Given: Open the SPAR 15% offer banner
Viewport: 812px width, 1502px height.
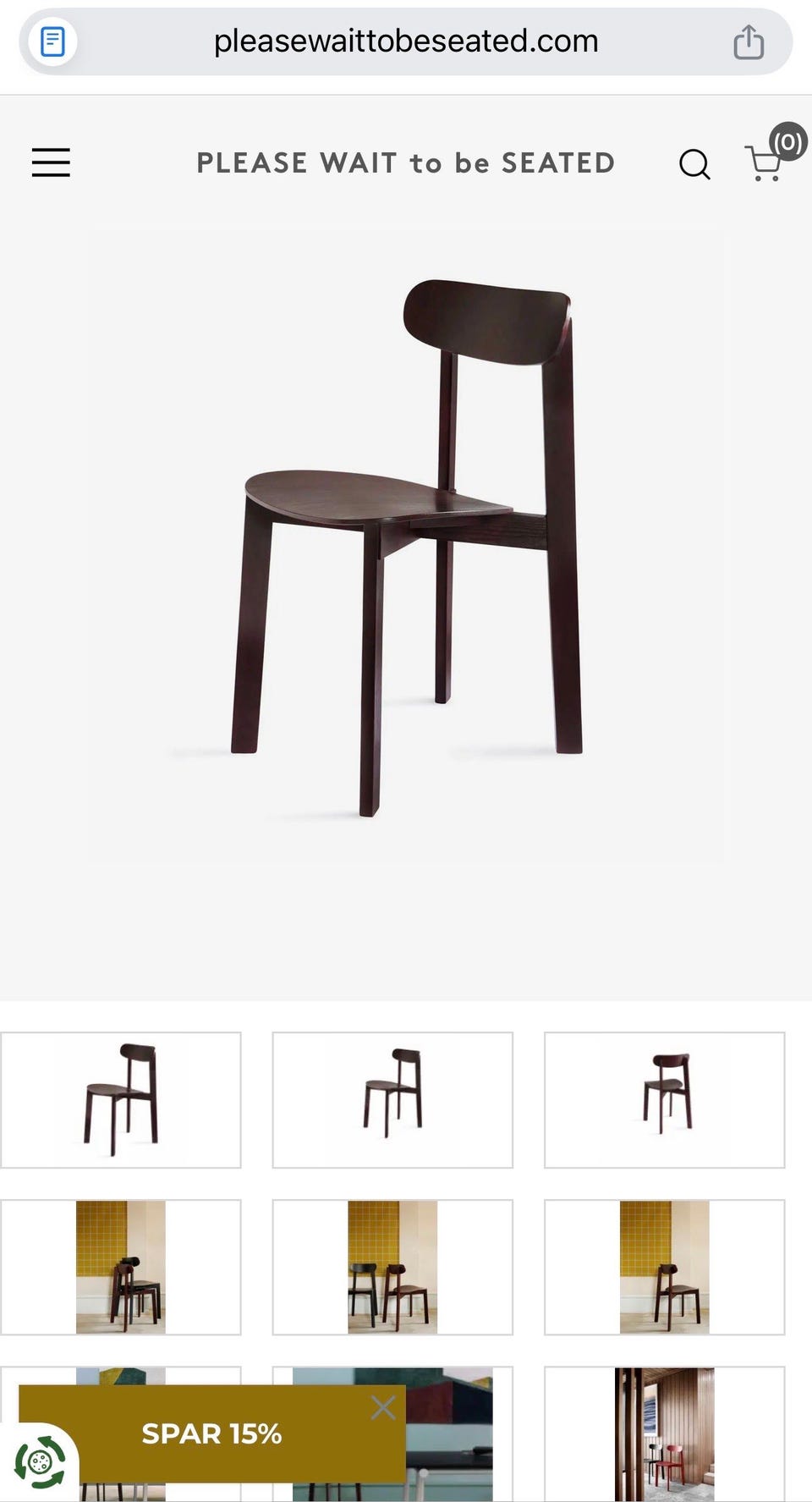Looking at the screenshot, I should pyautogui.click(x=211, y=1433).
